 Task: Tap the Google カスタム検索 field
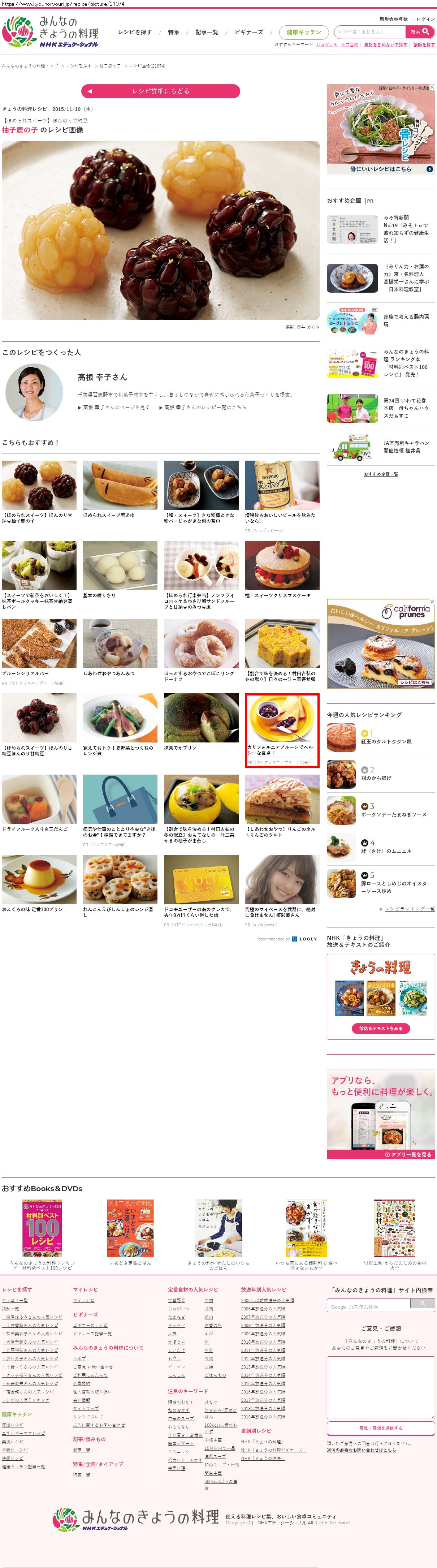click(369, 1306)
